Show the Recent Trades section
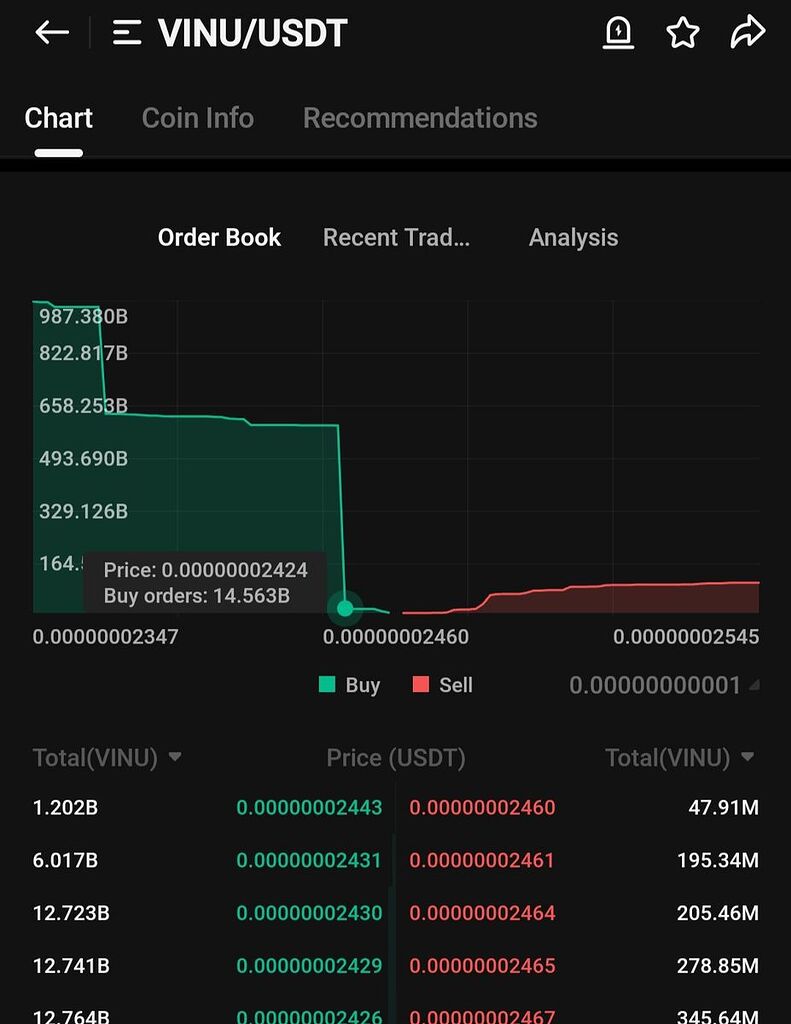Viewport: 791px width, 1024px height. click(x=396, y=238)
